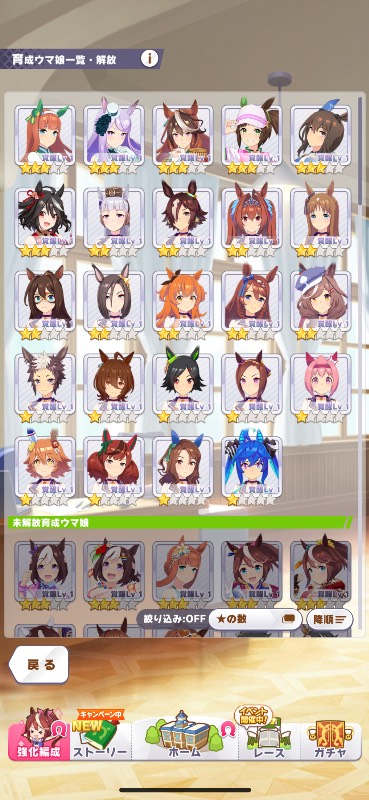Open the ★の数 sort dropdown
The width and height of the screenshot is (369, 800).
(x=255, y=619)
